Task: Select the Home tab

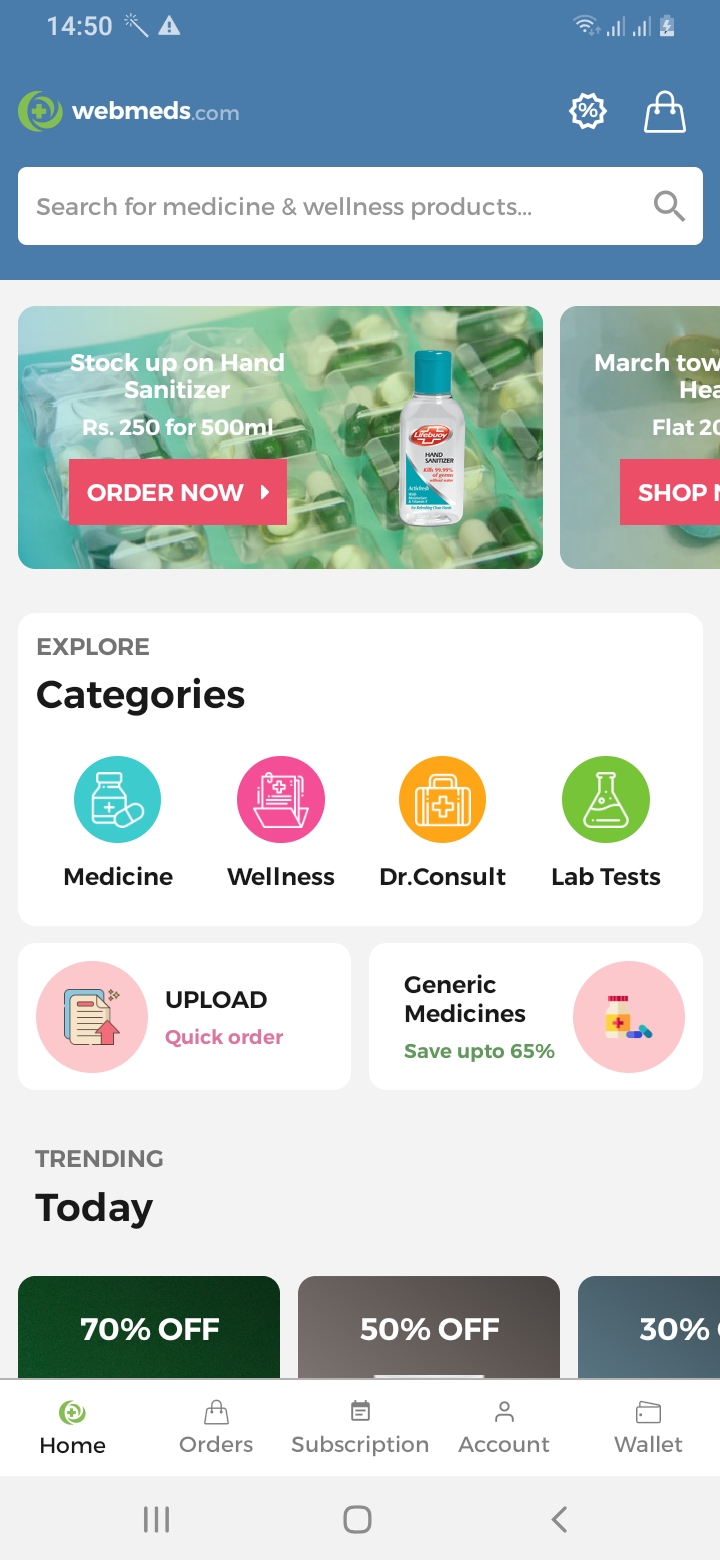Action: click(72, 1427)
